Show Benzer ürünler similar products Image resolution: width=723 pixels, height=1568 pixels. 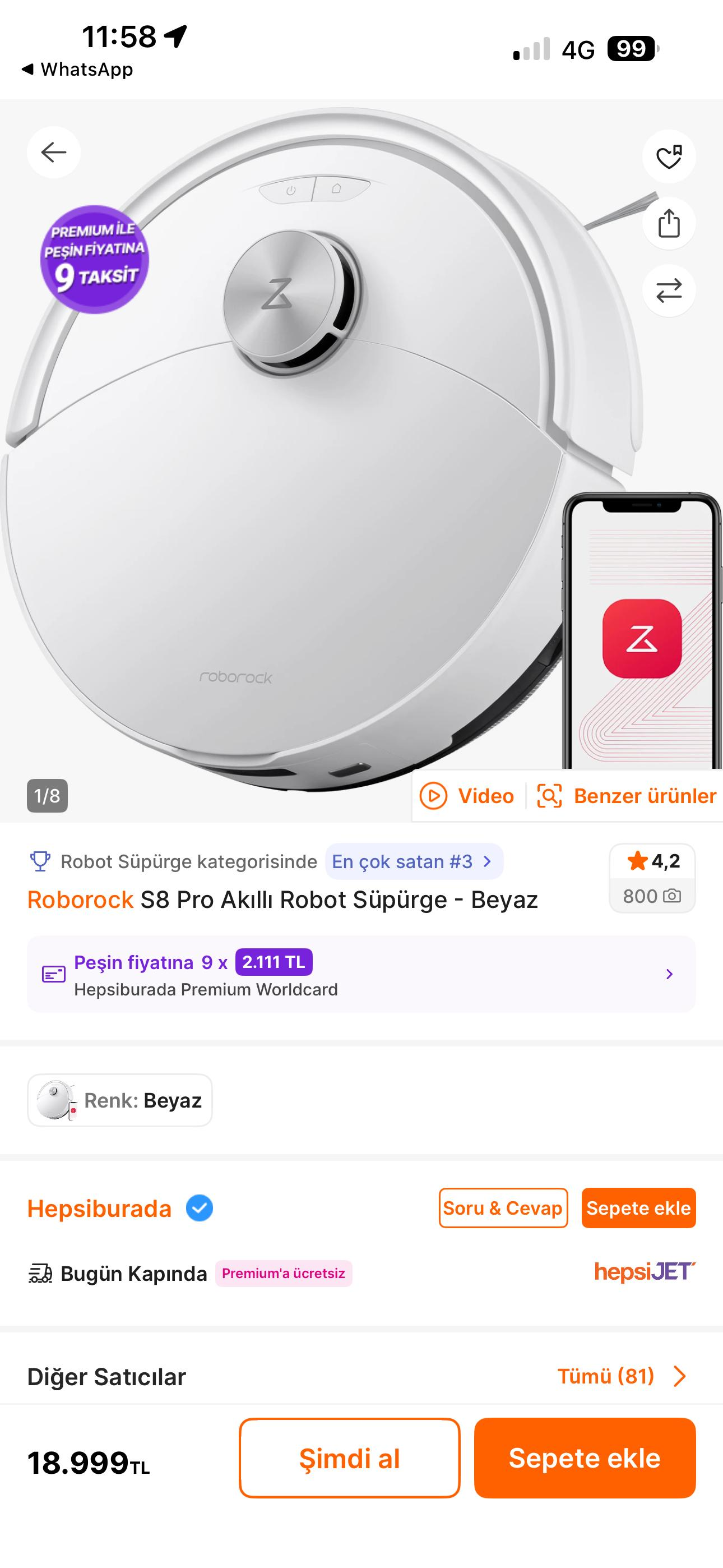point(627,796)
